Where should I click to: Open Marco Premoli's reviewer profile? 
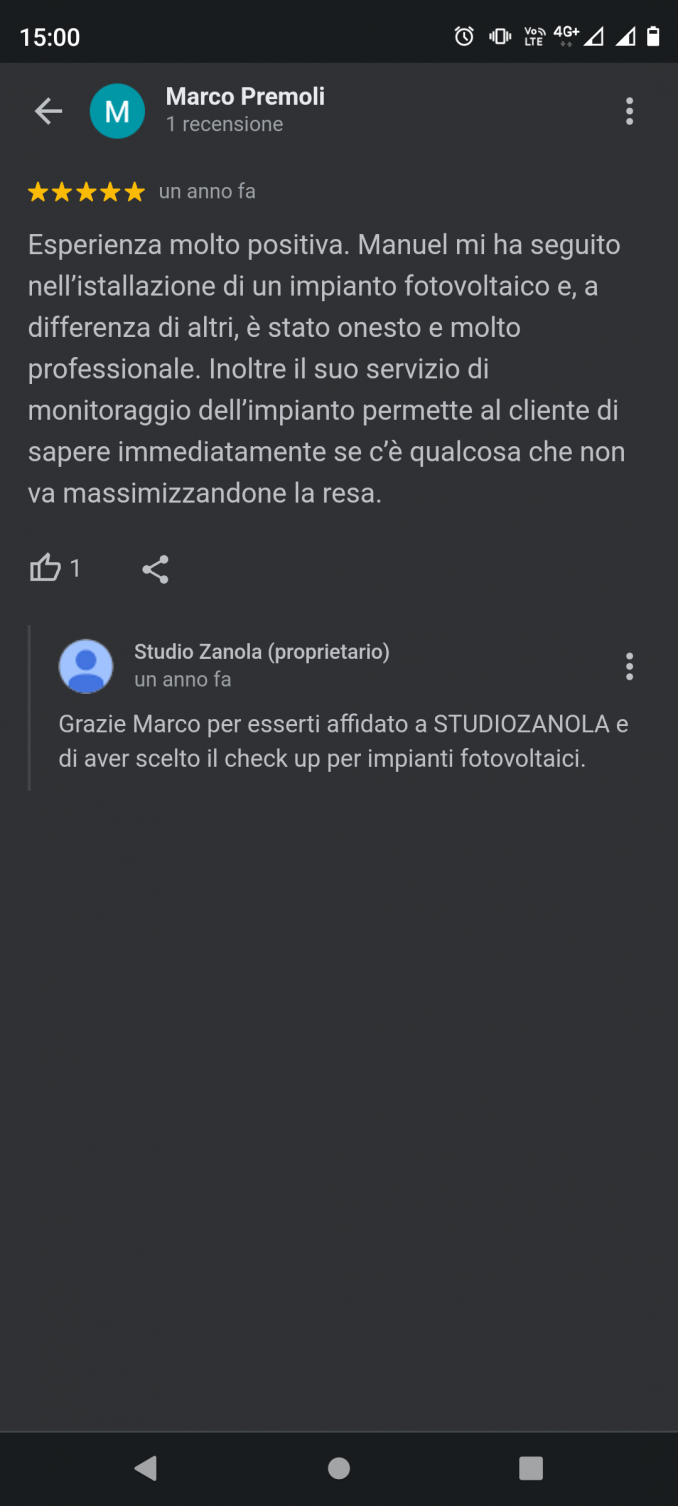[244, 97]
